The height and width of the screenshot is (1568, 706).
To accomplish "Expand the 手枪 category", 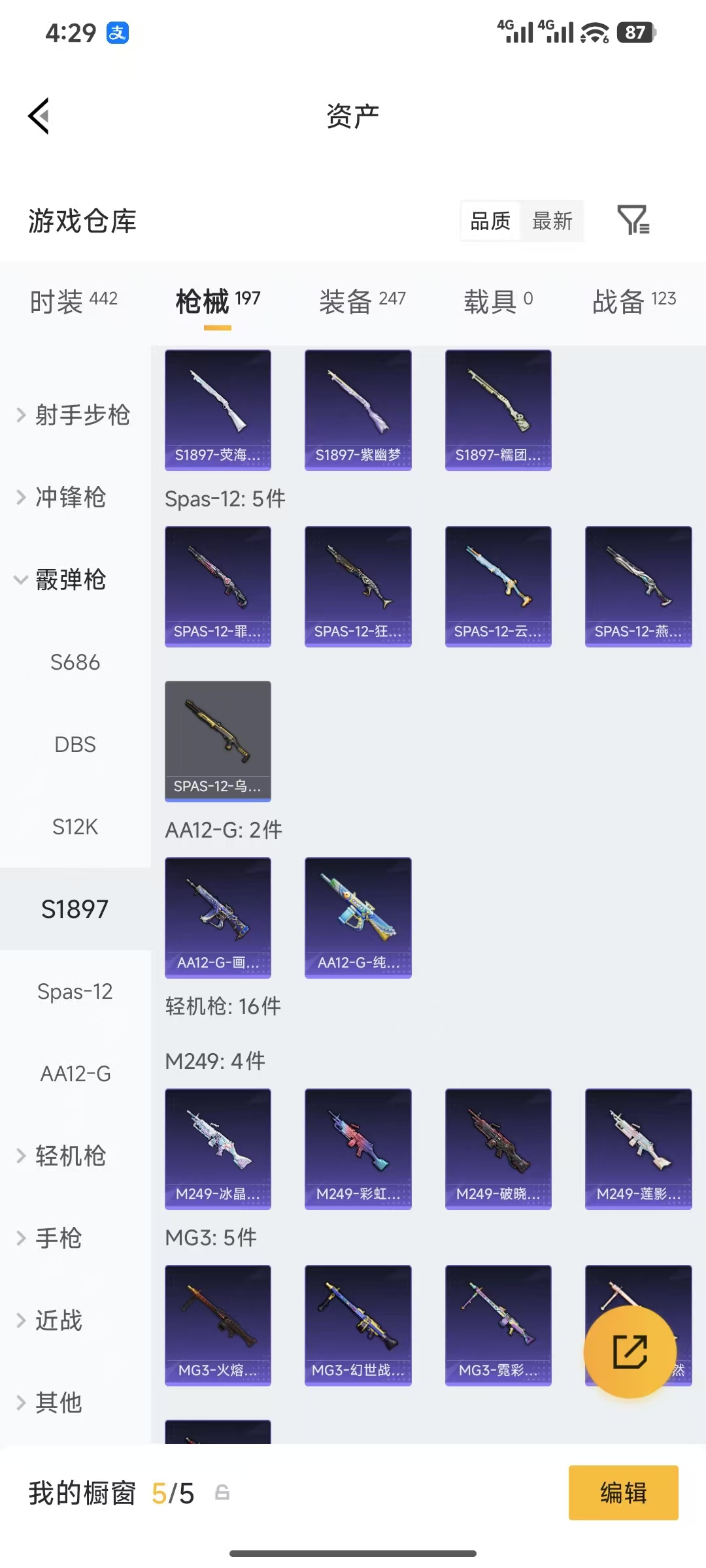I will pos(60,1238).
